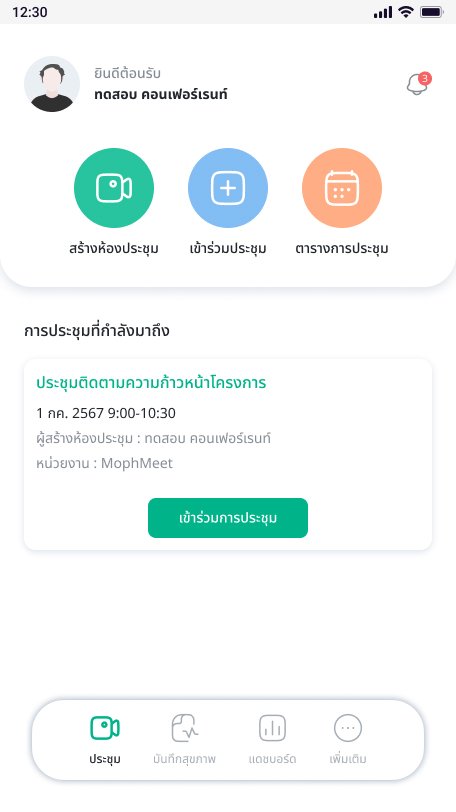
Task: Go to the แดชบอร์ด tab
Action: [272, 740]
